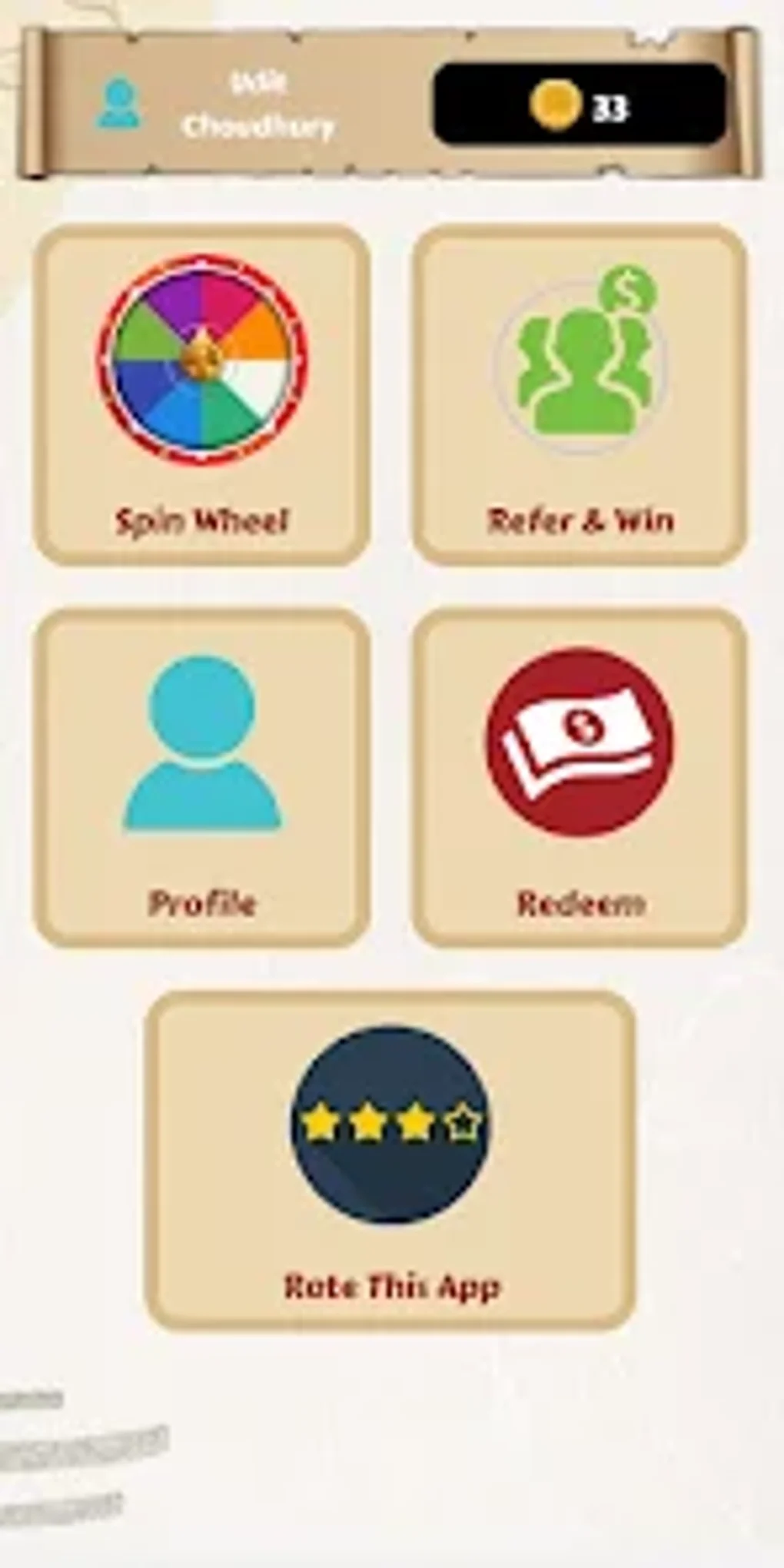Open the Spin Wheel game
The width and height of the screenshot is (784, 1568).
click(202, 394)
